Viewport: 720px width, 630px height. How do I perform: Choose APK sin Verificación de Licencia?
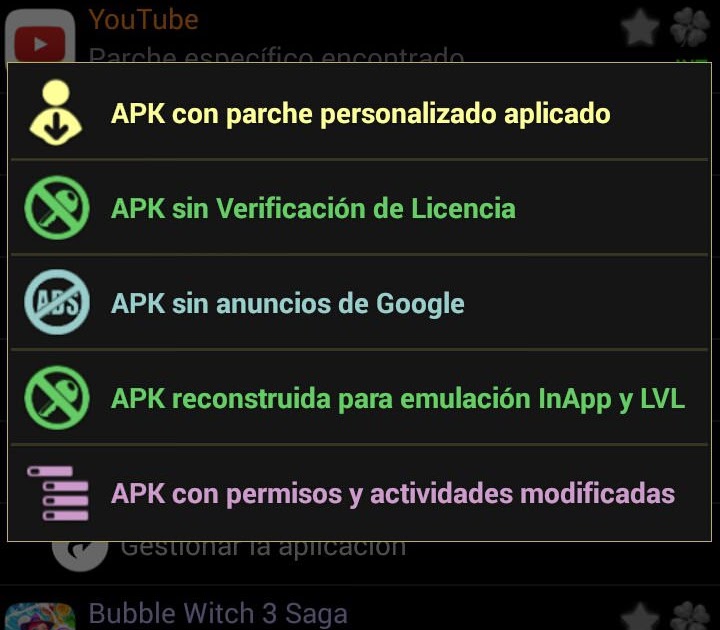pos(314,208)
